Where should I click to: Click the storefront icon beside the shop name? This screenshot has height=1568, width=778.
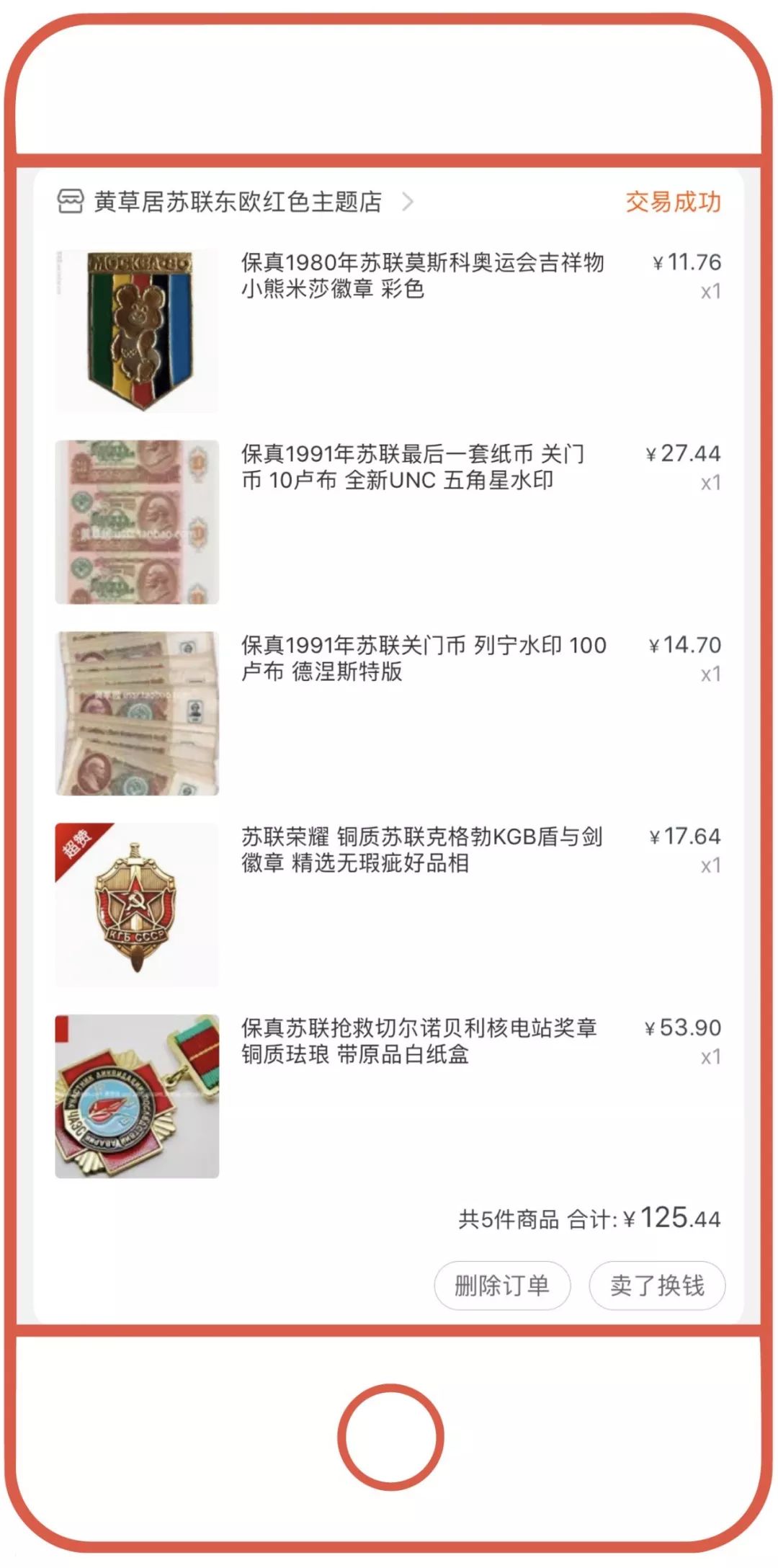pos(71,202)
